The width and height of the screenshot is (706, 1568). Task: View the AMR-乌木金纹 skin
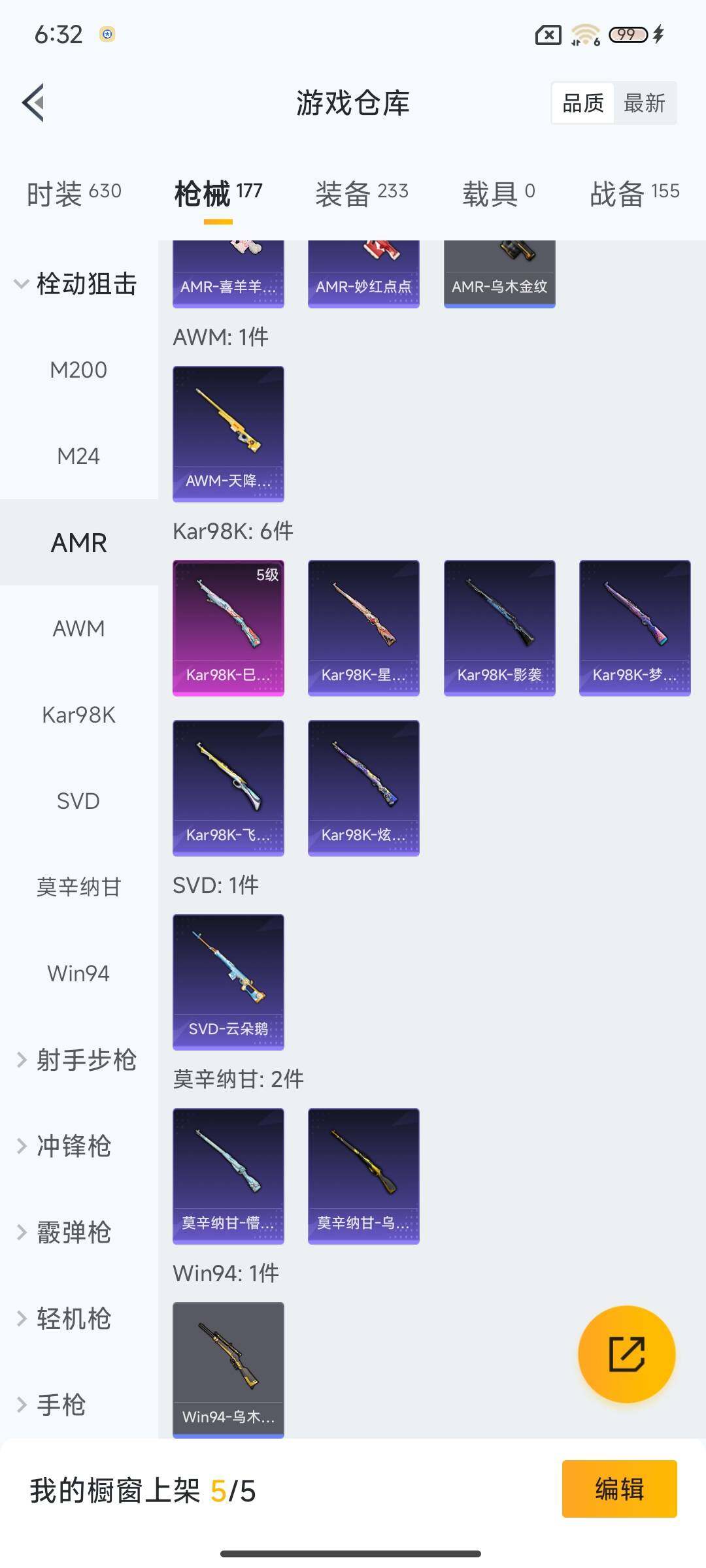click(x=499, y=273)
